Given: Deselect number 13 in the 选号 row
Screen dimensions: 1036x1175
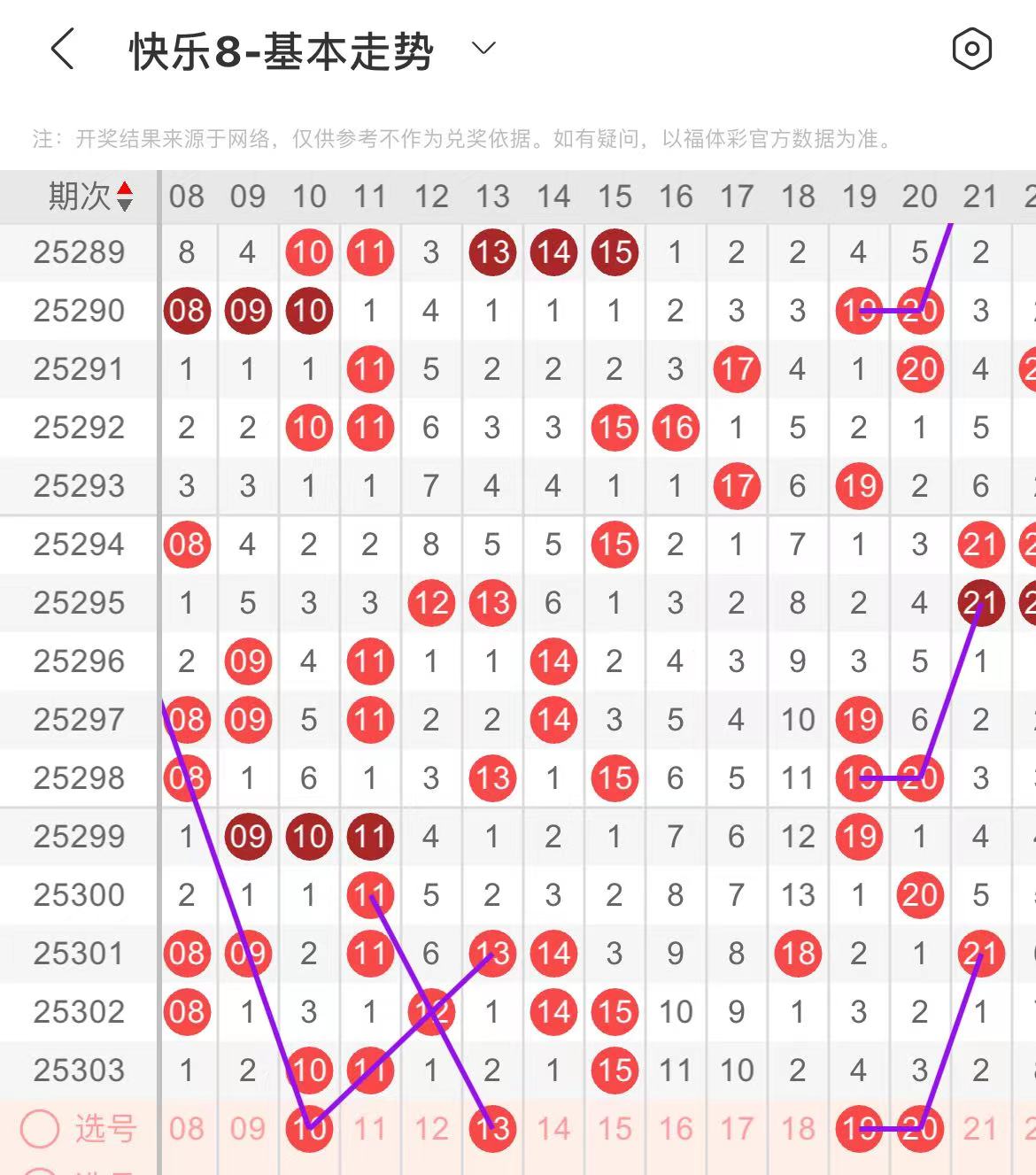Looking at the screenshot, I should pos(492,1129).
